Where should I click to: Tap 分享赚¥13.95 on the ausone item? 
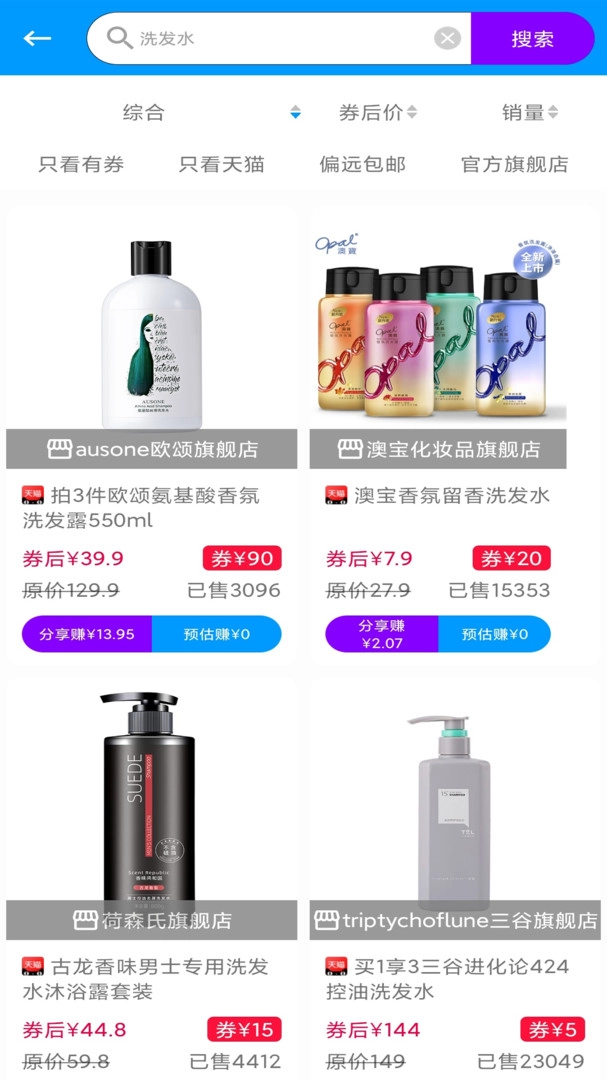tap(87, 634)
